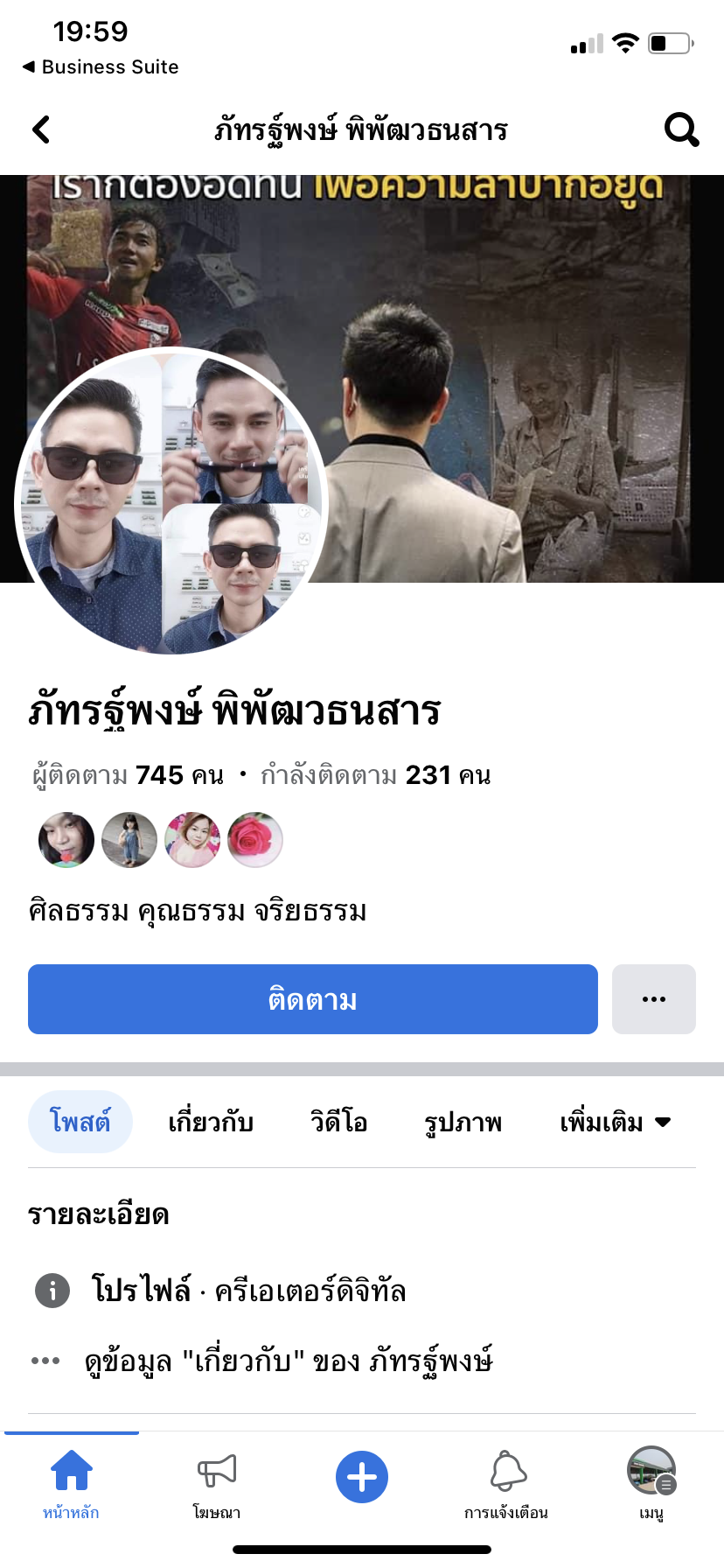724x1568 pixels.
Task: Tap the blue ติดตาม follow button
Action: pyautogui.click(x=312, y=999)
